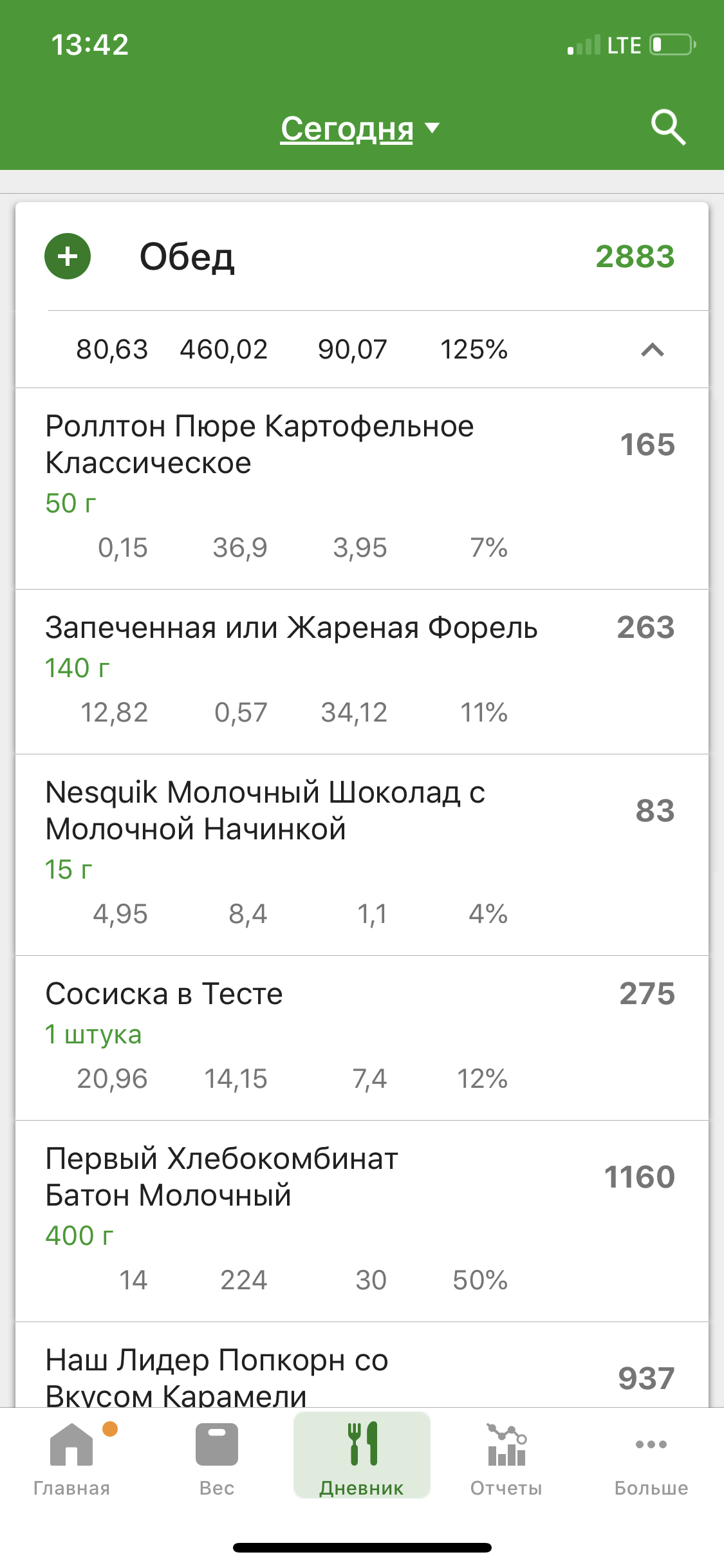Select the Дневник tab
724x1568 pixels.
coord(362,1455)
